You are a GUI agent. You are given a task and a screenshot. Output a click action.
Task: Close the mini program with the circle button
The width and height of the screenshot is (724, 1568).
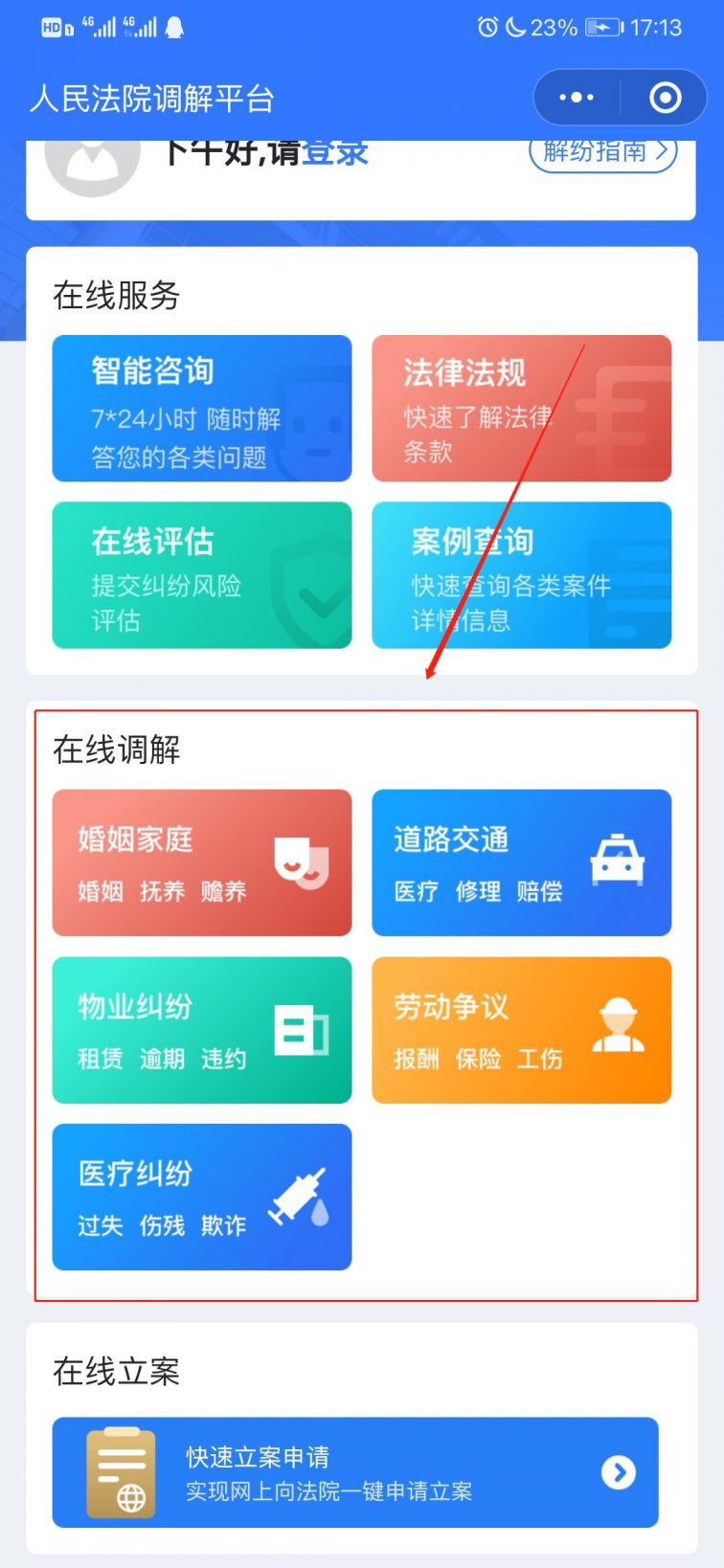tap(665, 98)
